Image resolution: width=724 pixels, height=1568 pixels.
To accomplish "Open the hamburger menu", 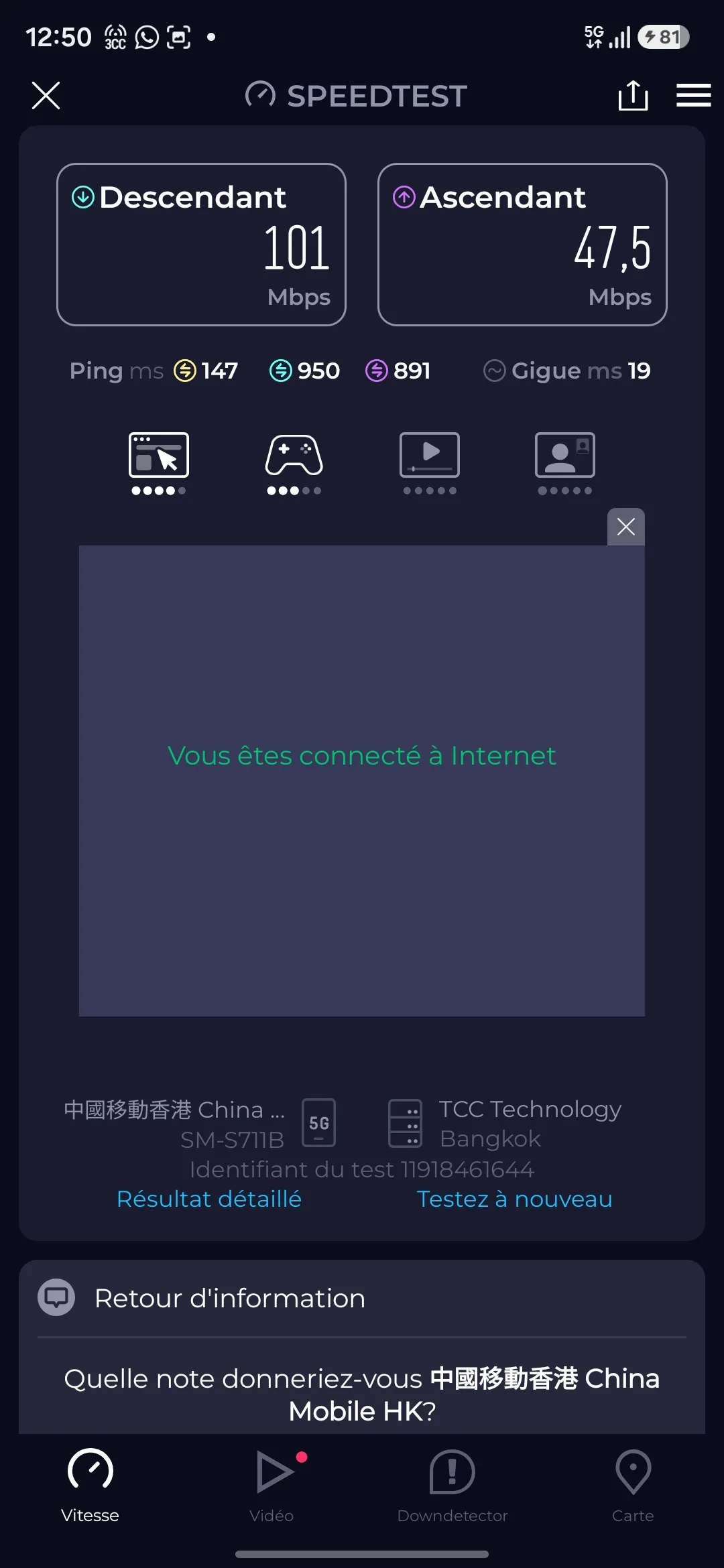I will pos(693,95).
